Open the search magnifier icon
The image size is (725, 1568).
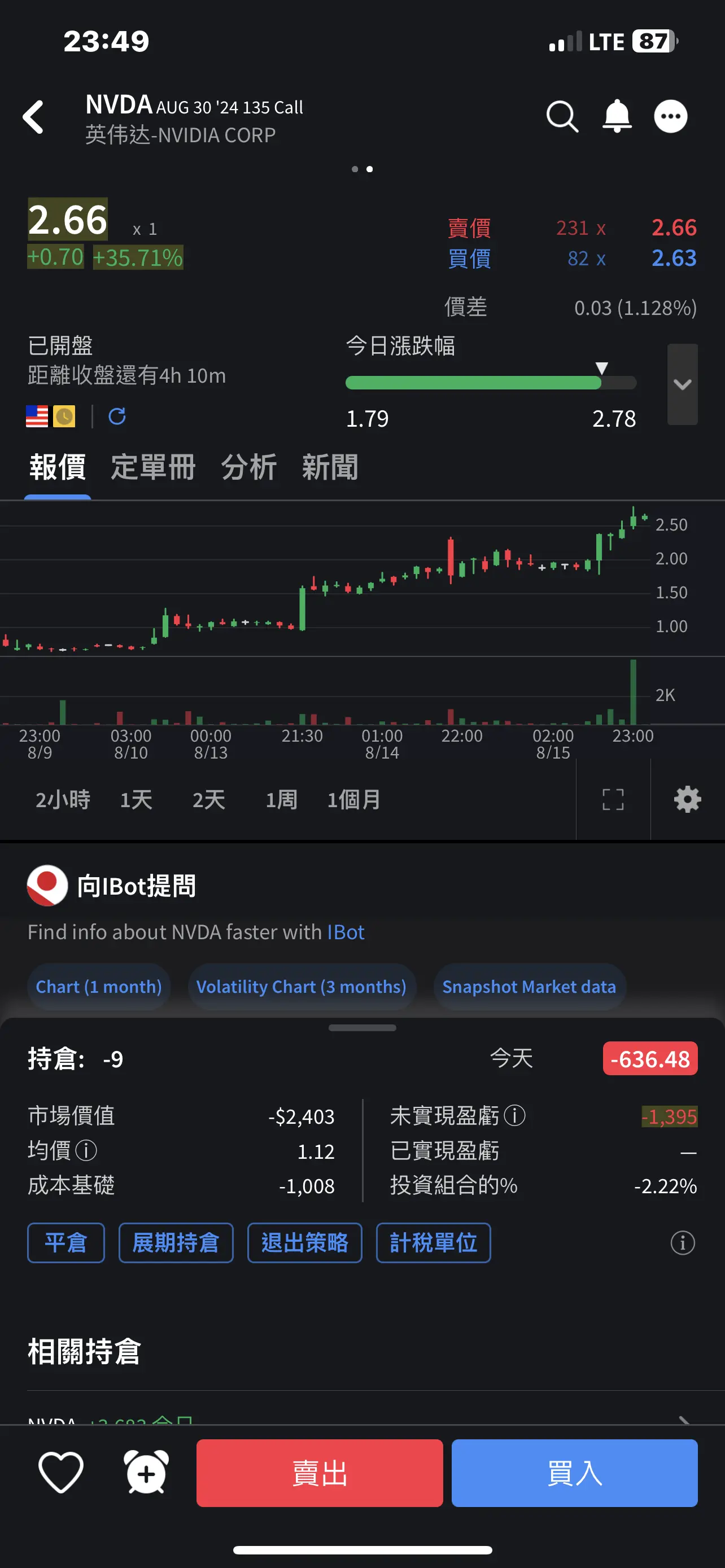(562, 116)
